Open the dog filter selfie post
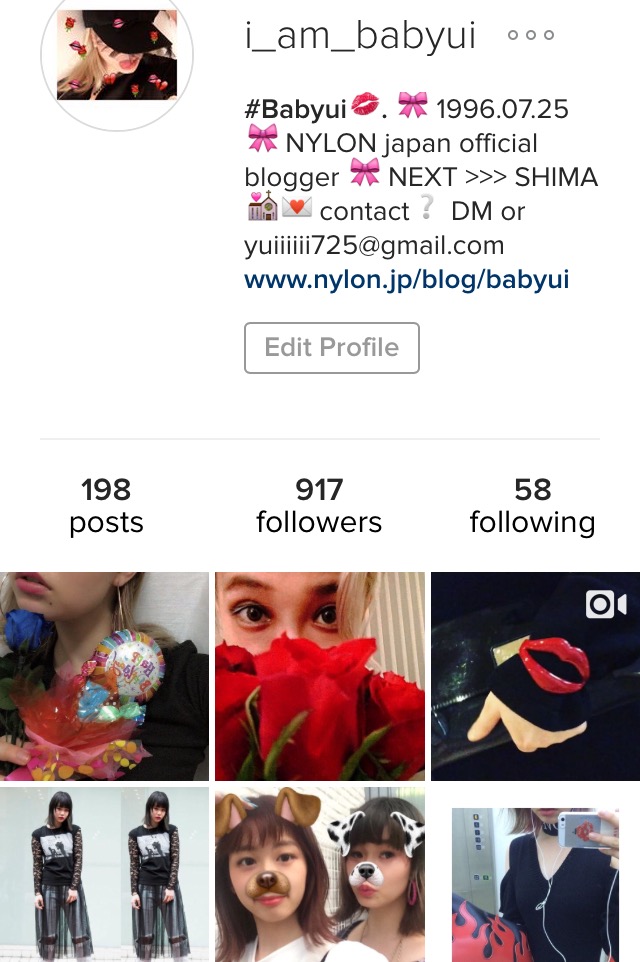 tap(320, 875)
